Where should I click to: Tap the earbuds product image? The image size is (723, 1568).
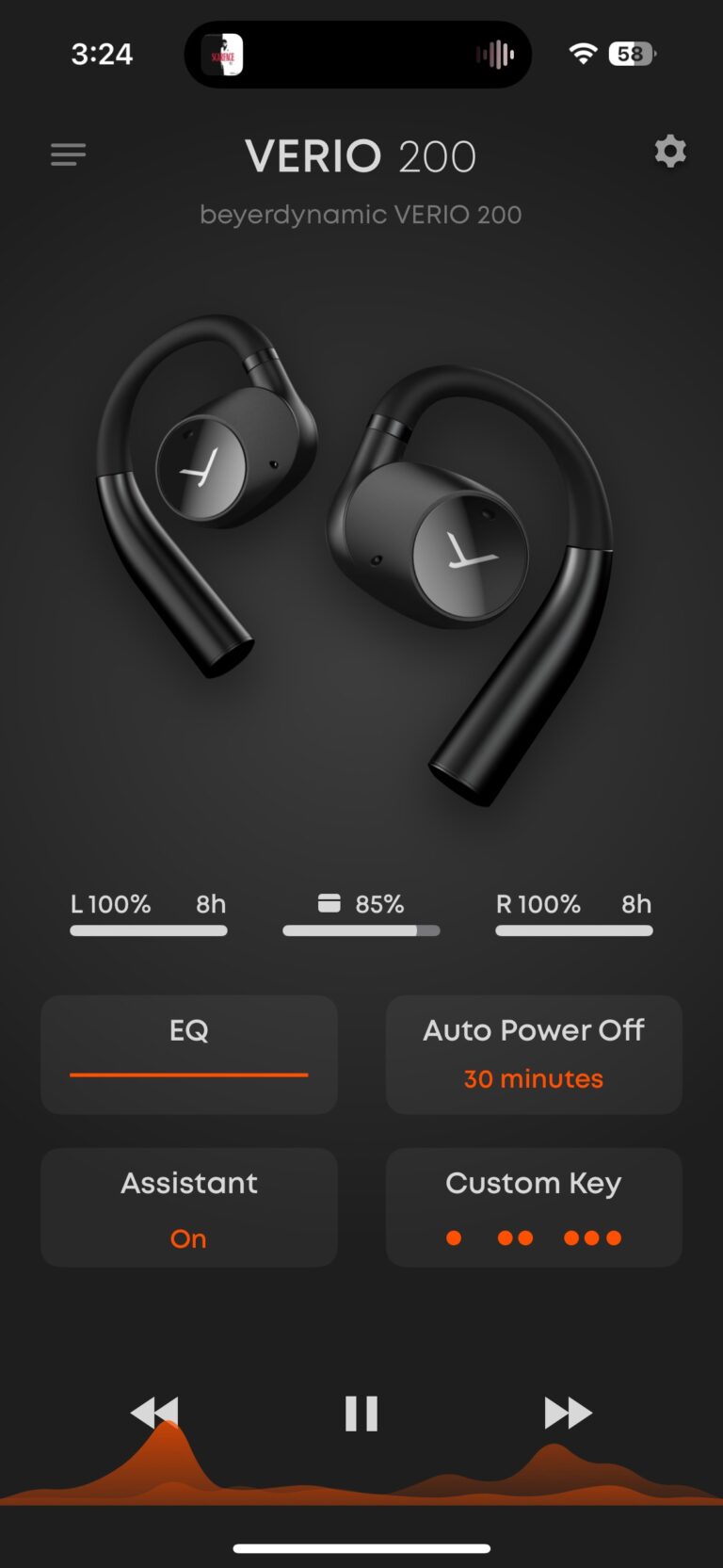click(x=361, y=565)
